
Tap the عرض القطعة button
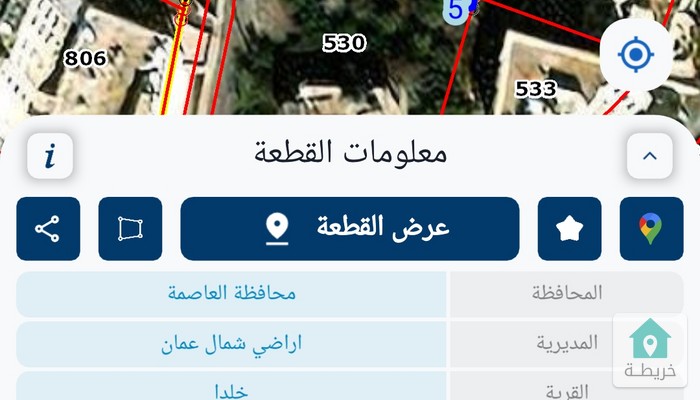pos(350,229)
